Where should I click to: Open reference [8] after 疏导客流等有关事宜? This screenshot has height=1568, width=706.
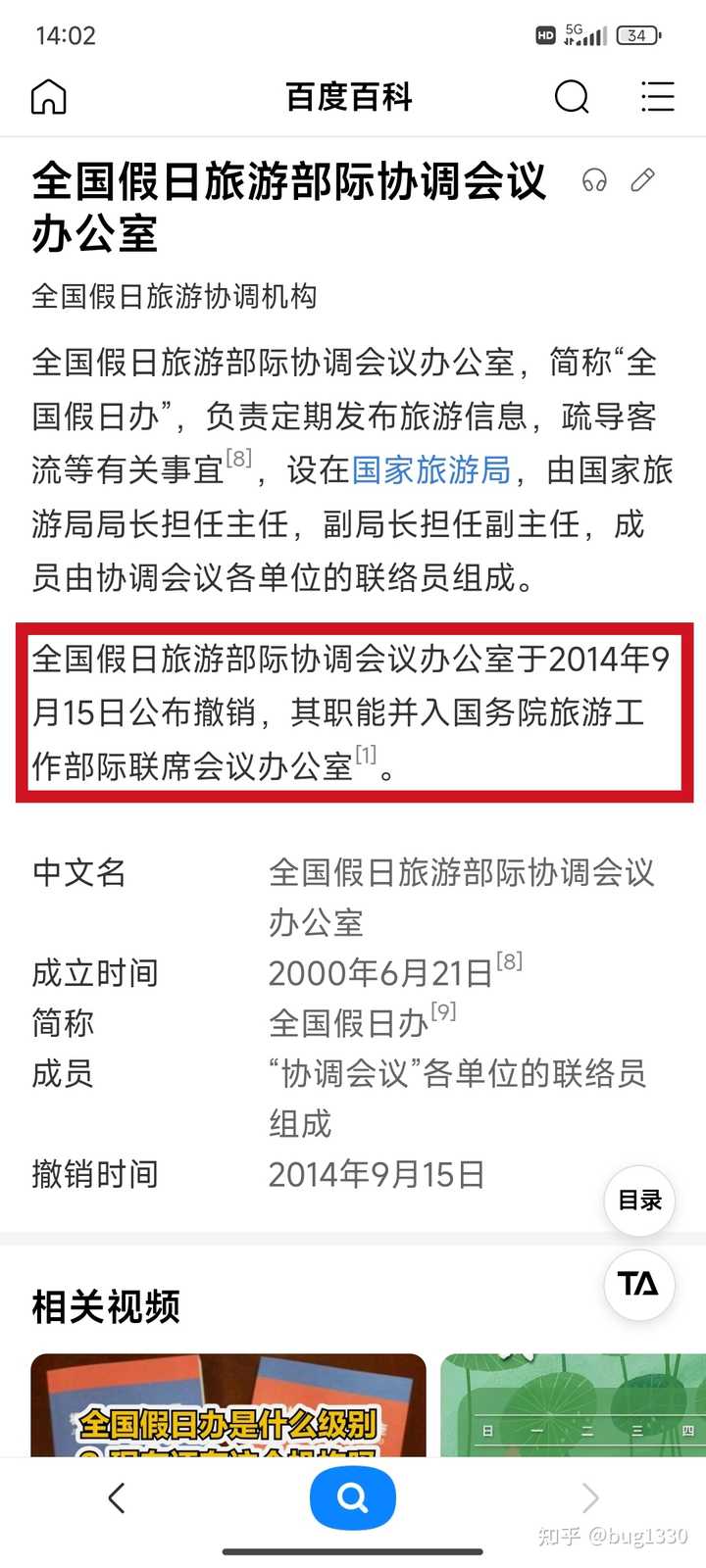(x=239, y=459)
